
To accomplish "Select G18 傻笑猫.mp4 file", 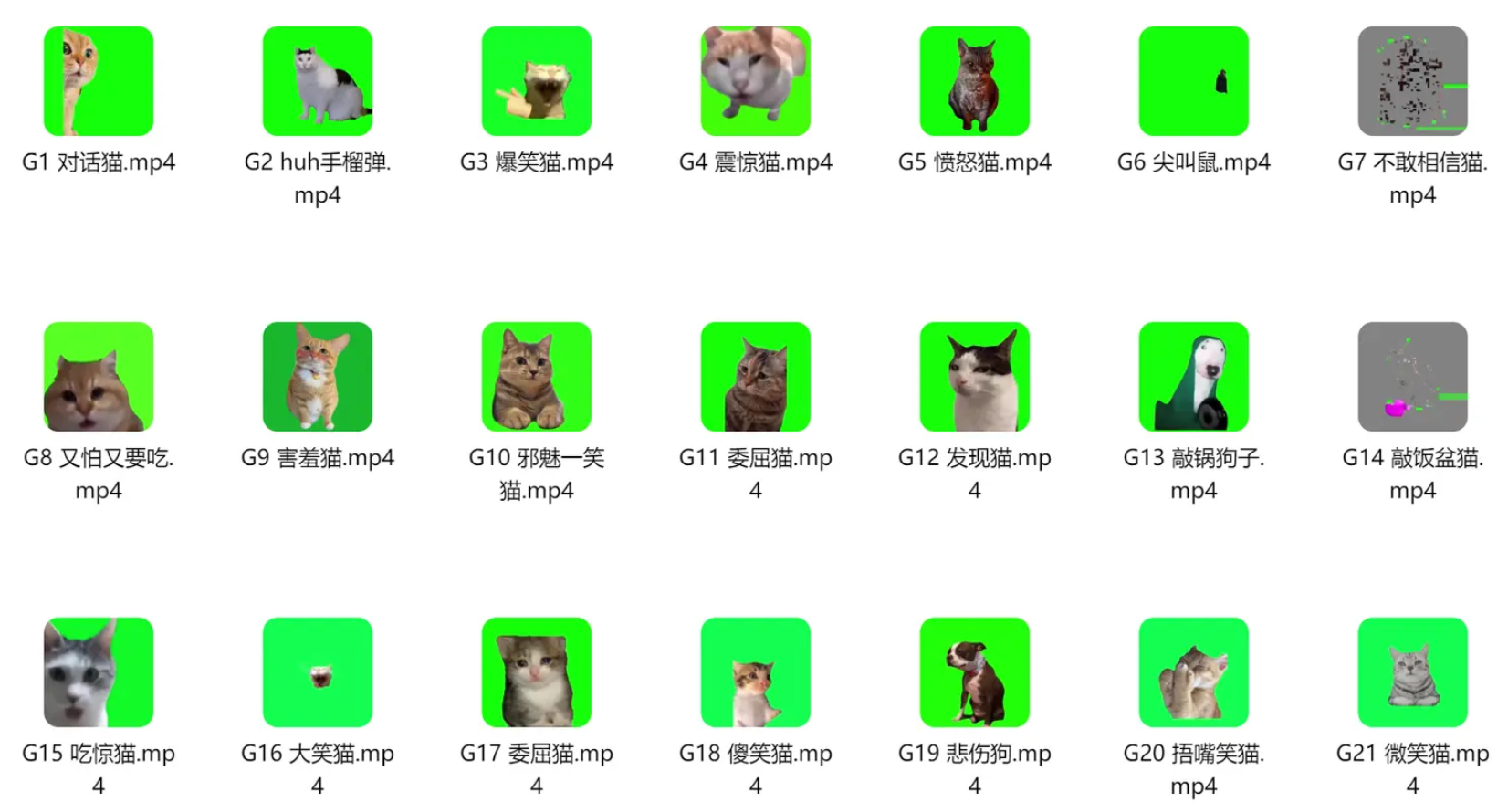I will coord(756,672).
